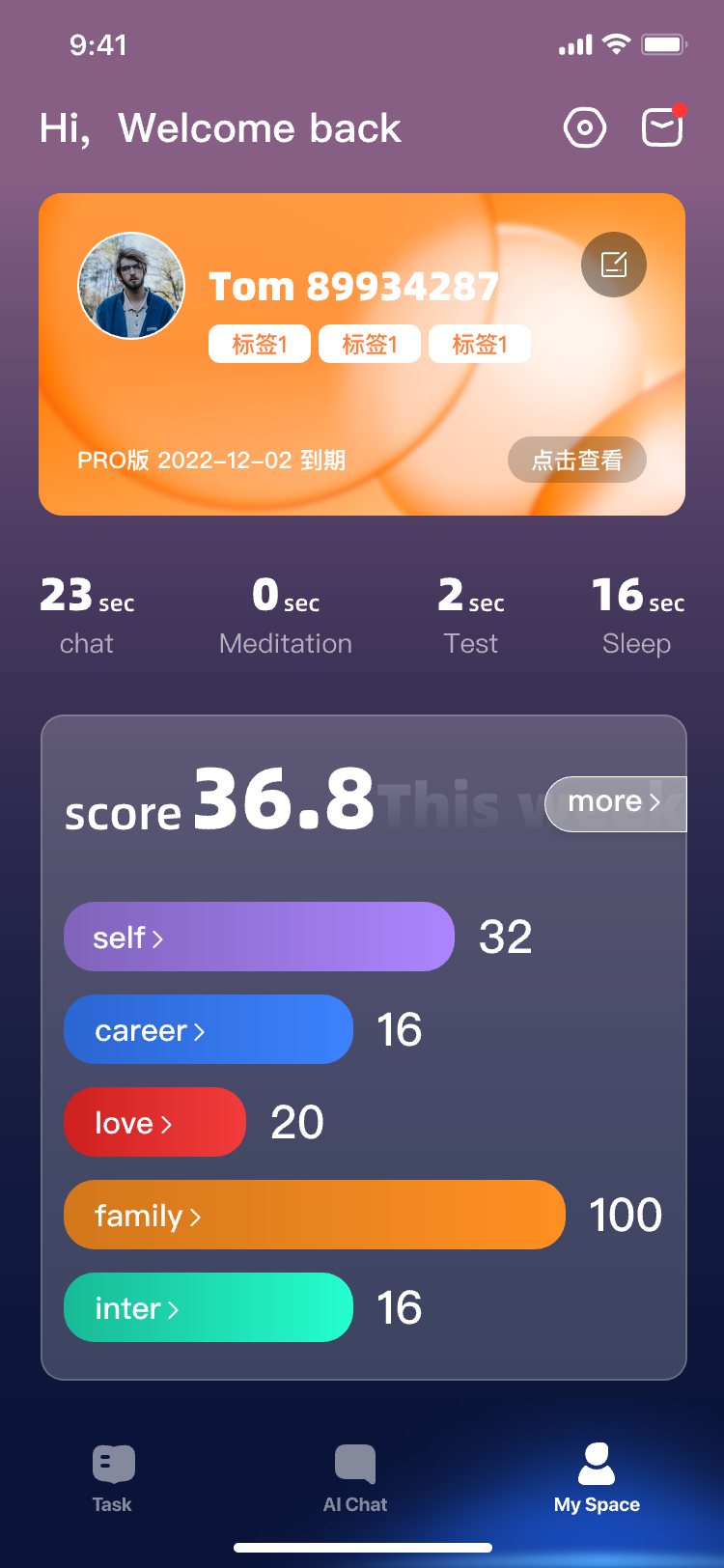Open the family score bar
This screenshot has height=1568, width=724.
[x=314, y=1215]
